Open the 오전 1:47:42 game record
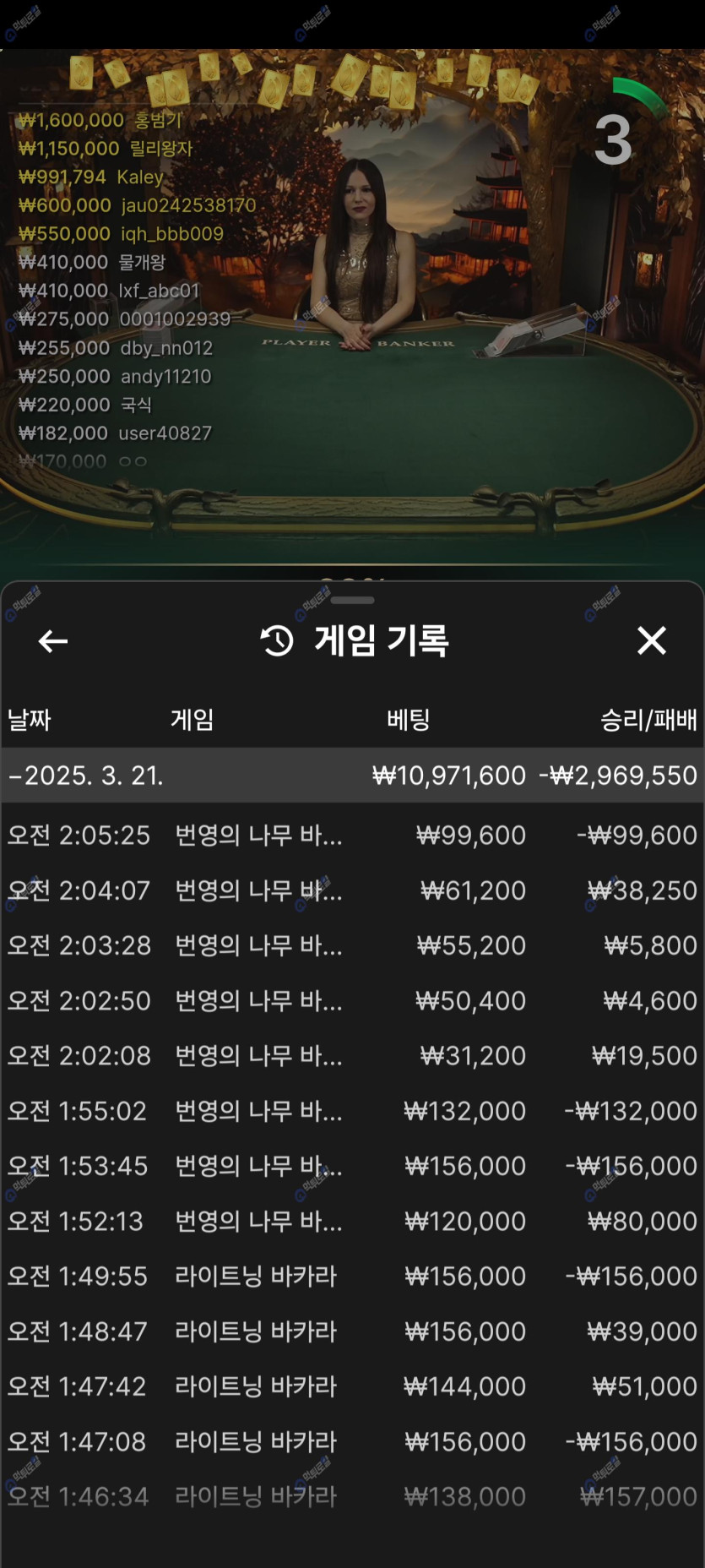The height and width of the screenshot is (1568, 705). pyautogui.click(x=352, y=1386)
